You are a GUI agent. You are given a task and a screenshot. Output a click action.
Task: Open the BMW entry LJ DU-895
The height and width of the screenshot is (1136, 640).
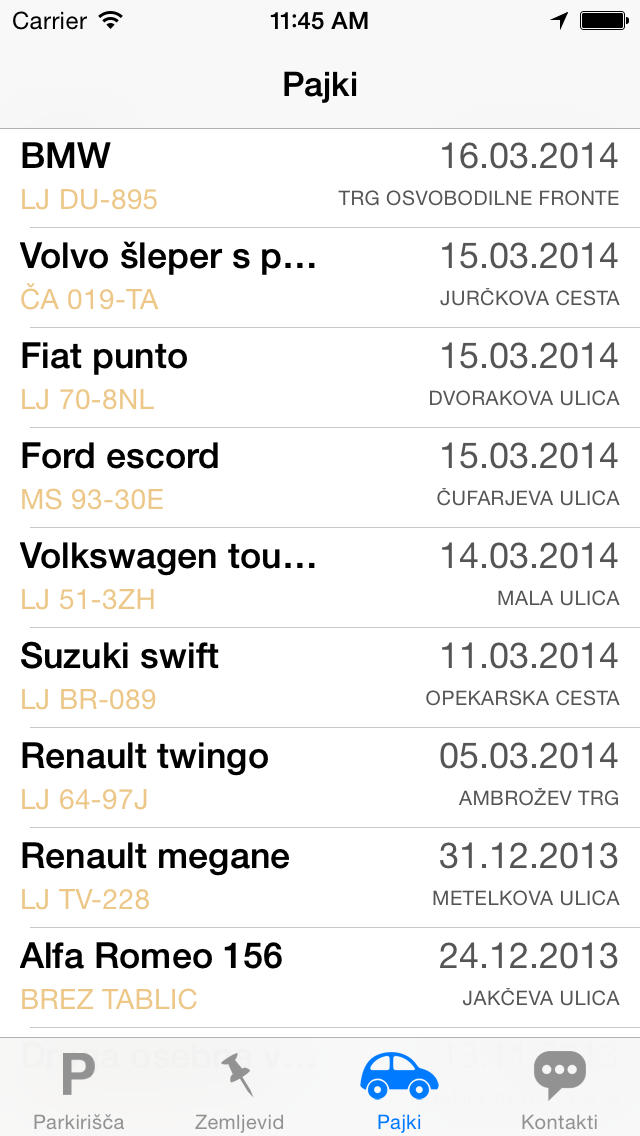click(320, 178)
